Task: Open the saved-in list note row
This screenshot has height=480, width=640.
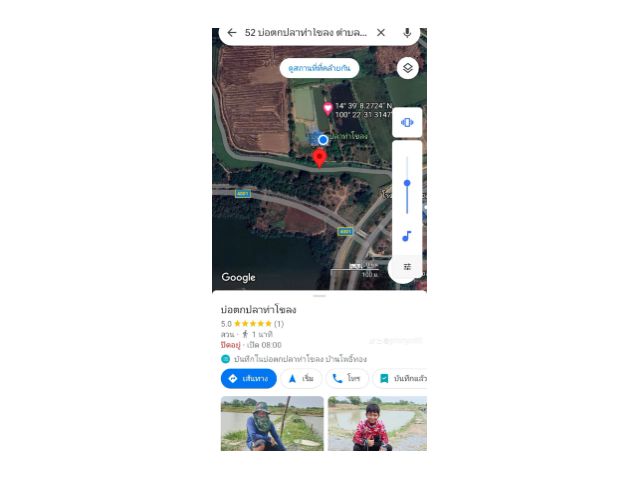Action: pyautogui.click(x=300, y=358)
